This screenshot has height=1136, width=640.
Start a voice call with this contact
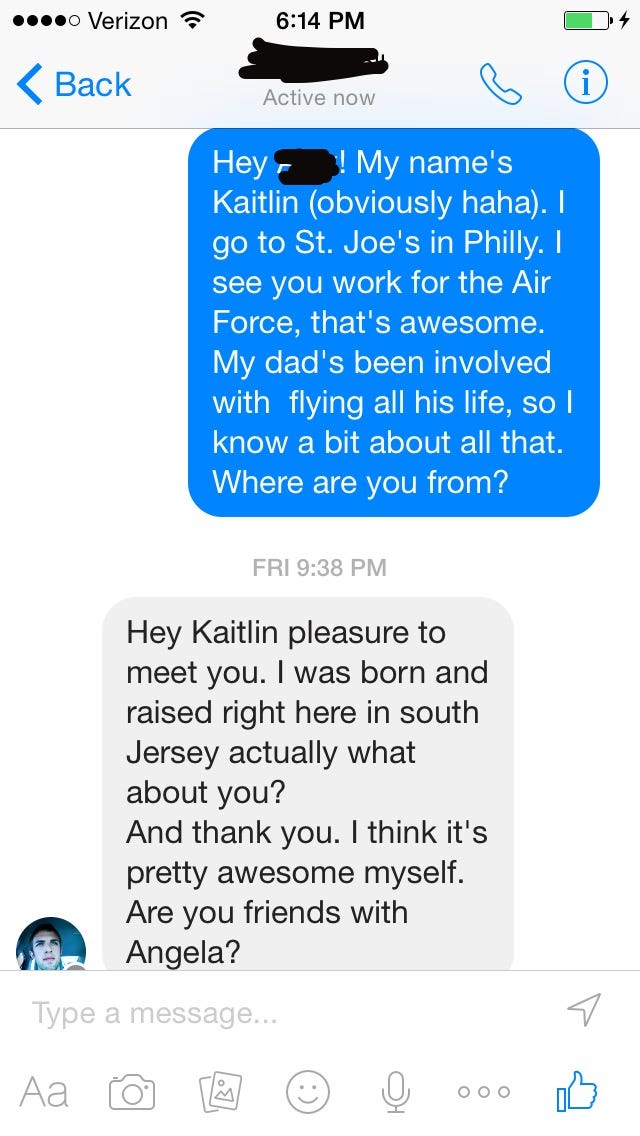pos(501,84)
